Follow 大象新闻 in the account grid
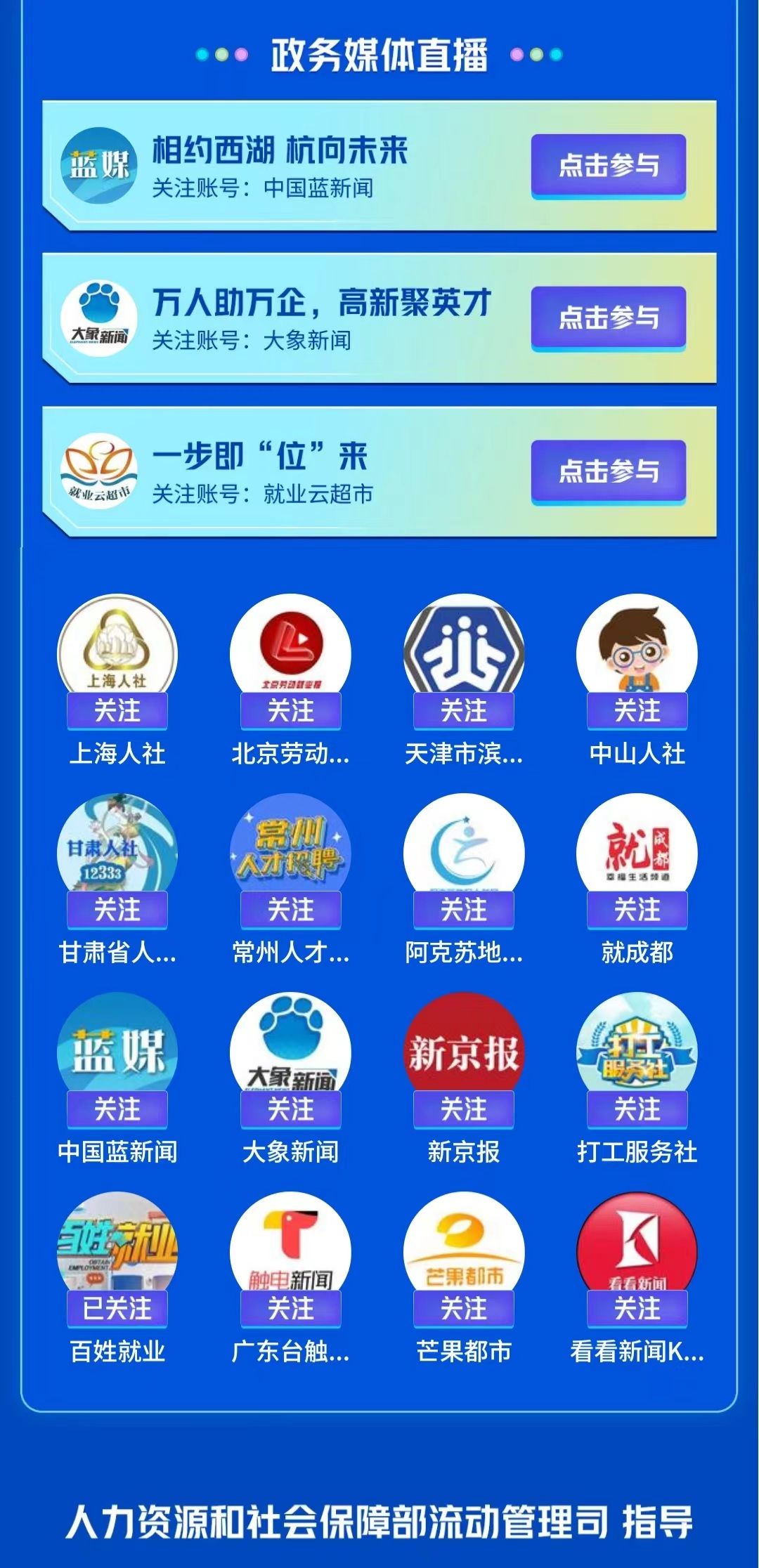759x1568 pixels. 290,1109
